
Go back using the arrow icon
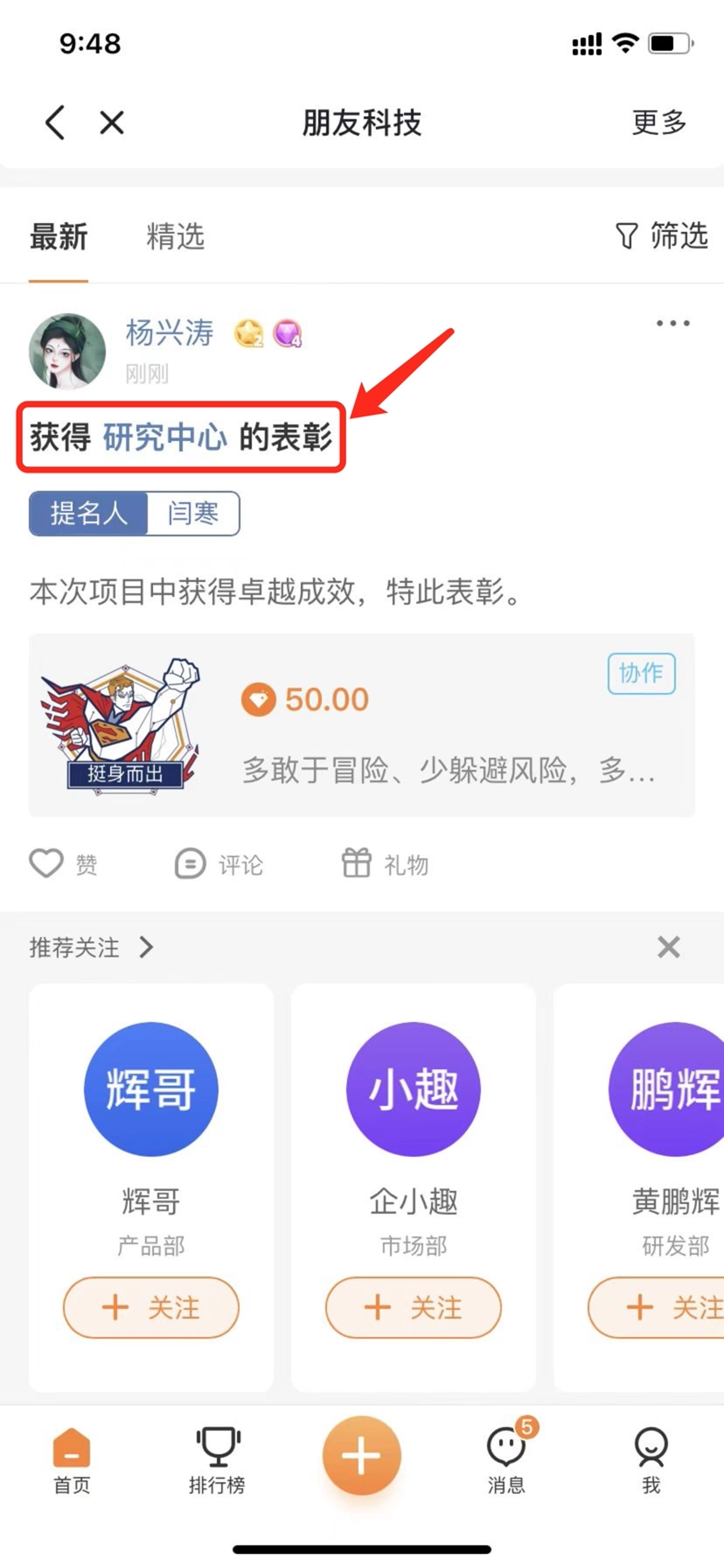[x=56, y=122]
